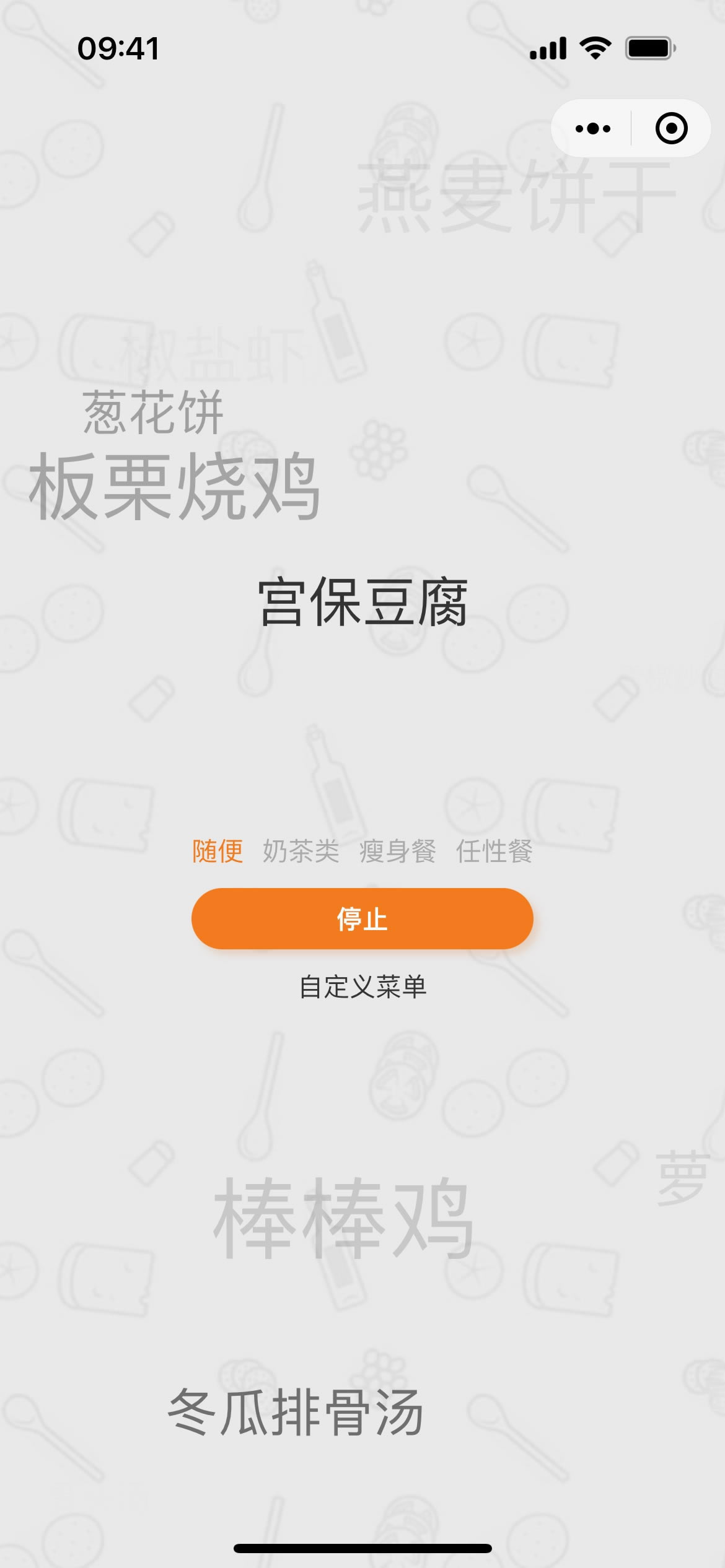Select the 随便 category
The image size is (725, 1568).
click(217, 851)
